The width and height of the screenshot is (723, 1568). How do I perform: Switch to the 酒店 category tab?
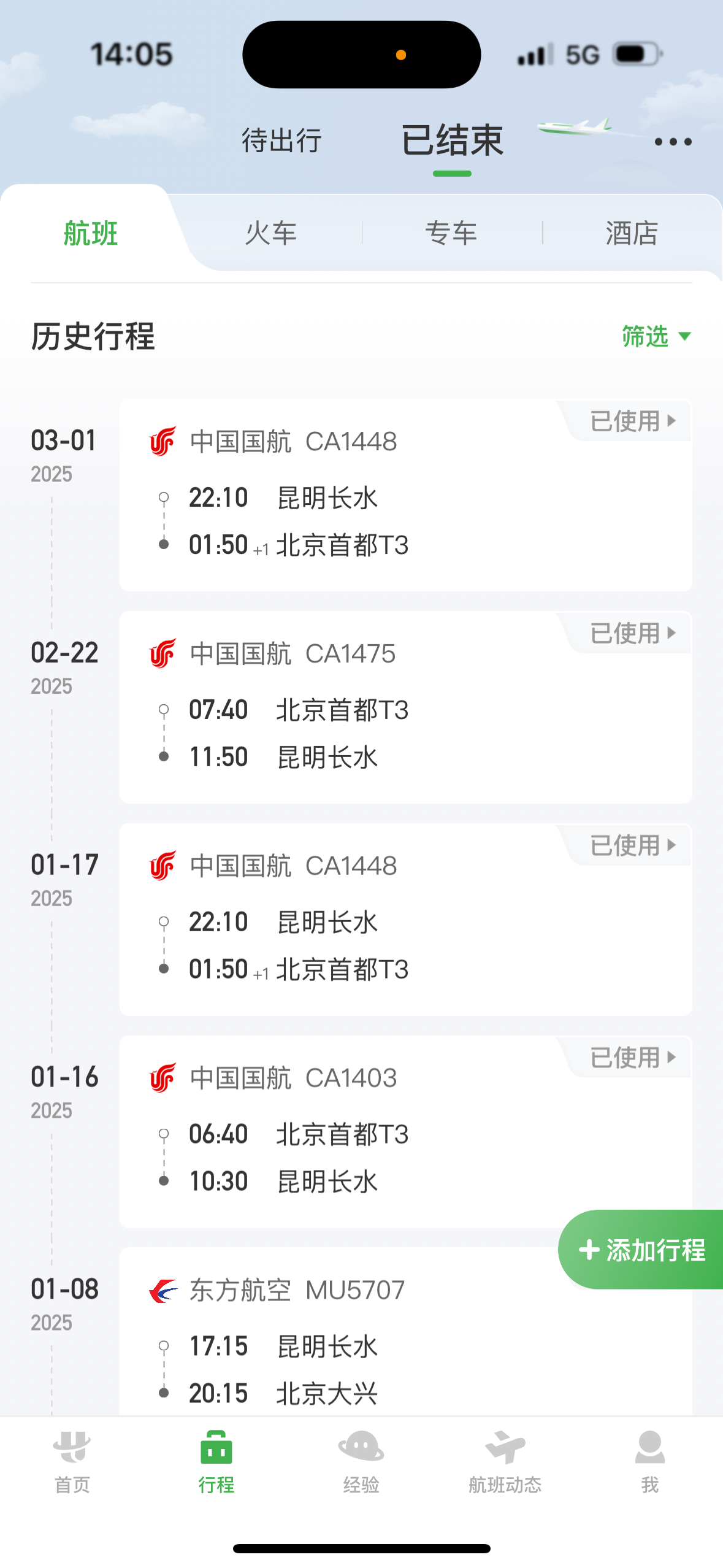632,234
